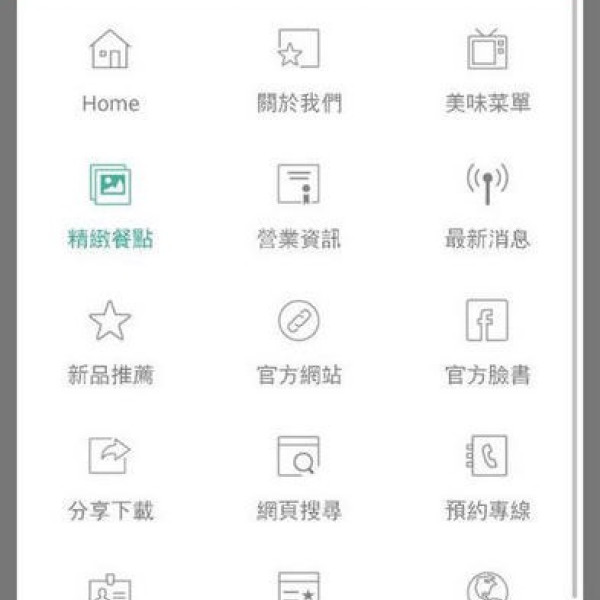The height and width of the screenshot is (600, 600).
Task: View the 美味菜單 menu page
Action: click(x=487, y=68)
